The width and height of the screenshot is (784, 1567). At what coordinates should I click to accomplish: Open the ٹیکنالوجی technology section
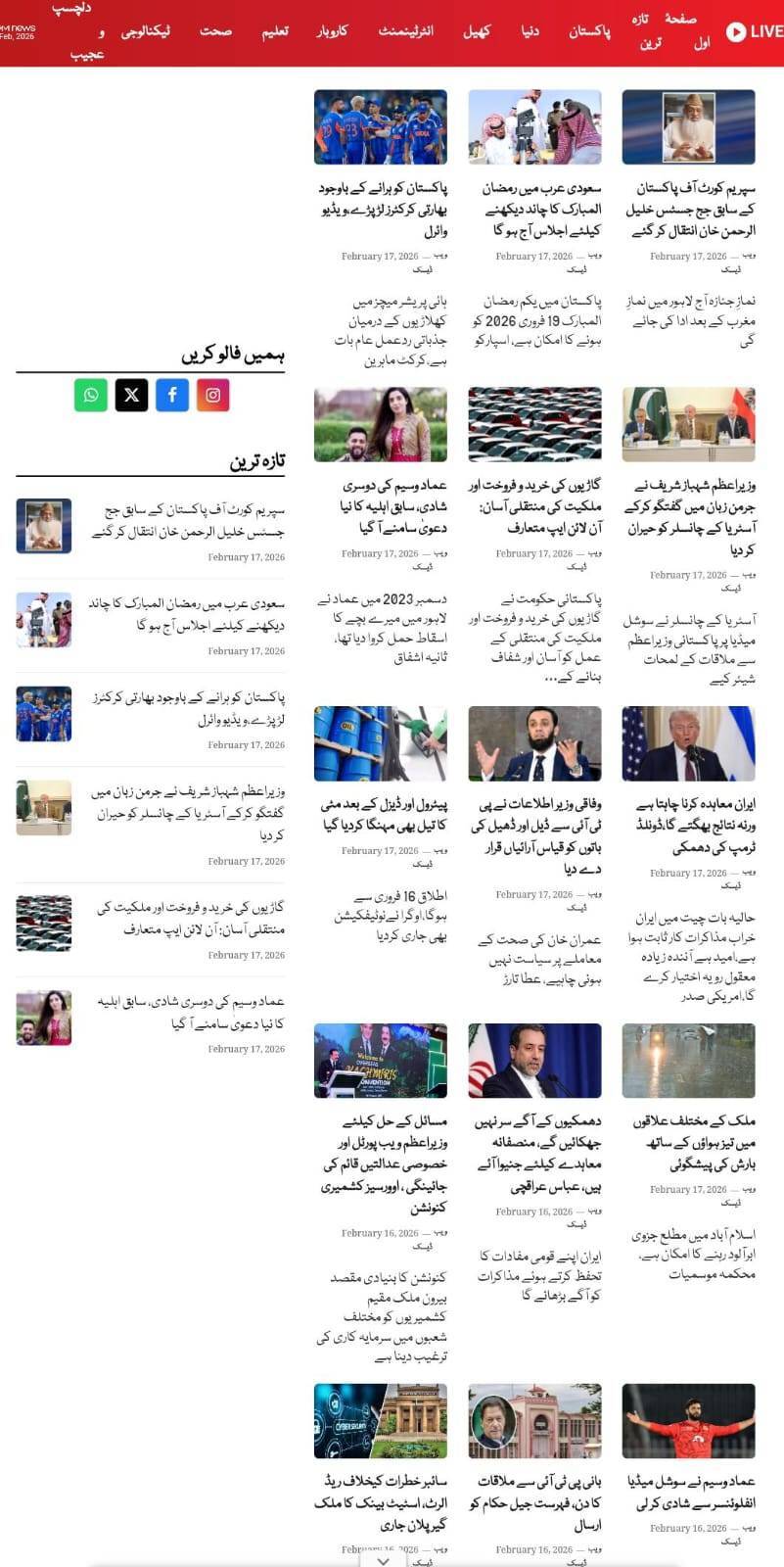pyautogui.click(x=145, y=31)
